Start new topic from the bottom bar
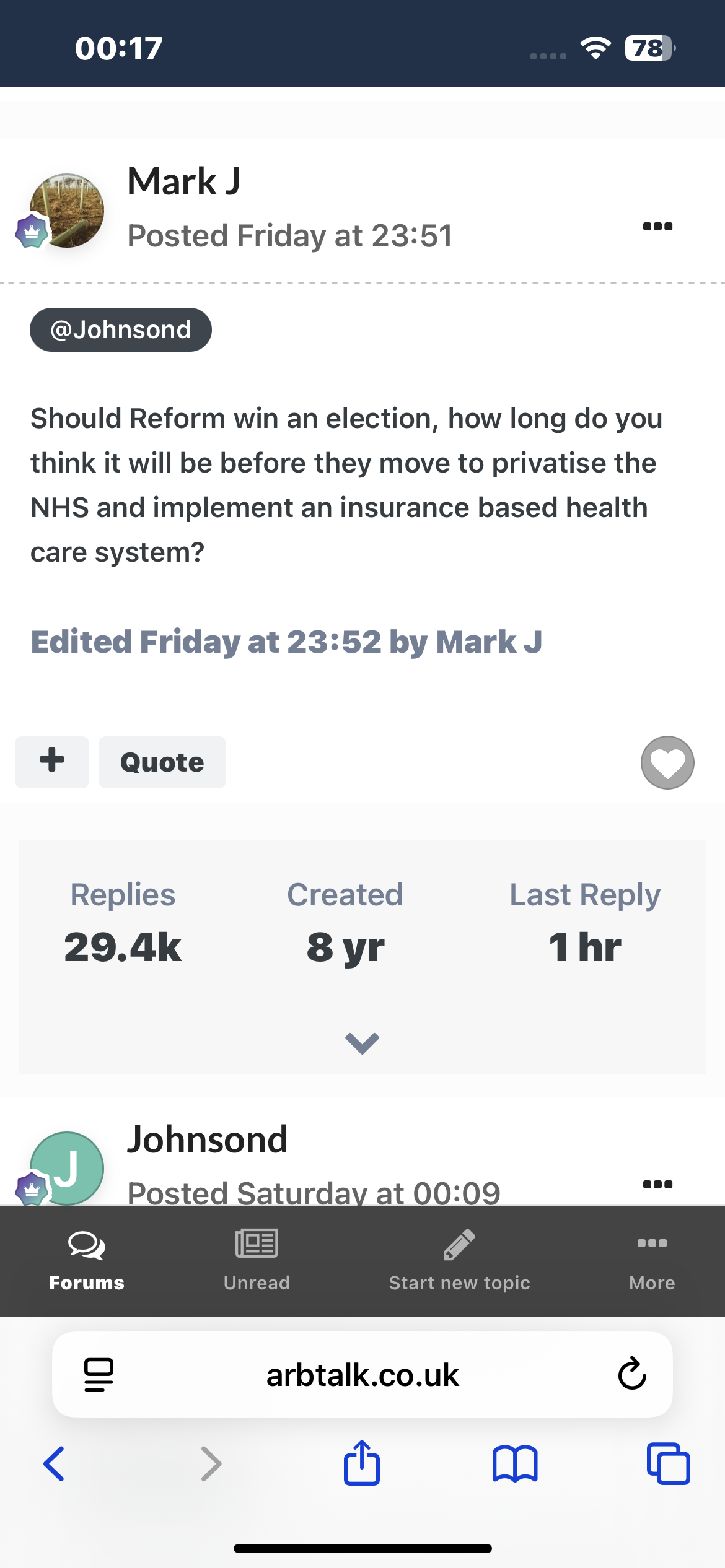 tap(459, 1261)
